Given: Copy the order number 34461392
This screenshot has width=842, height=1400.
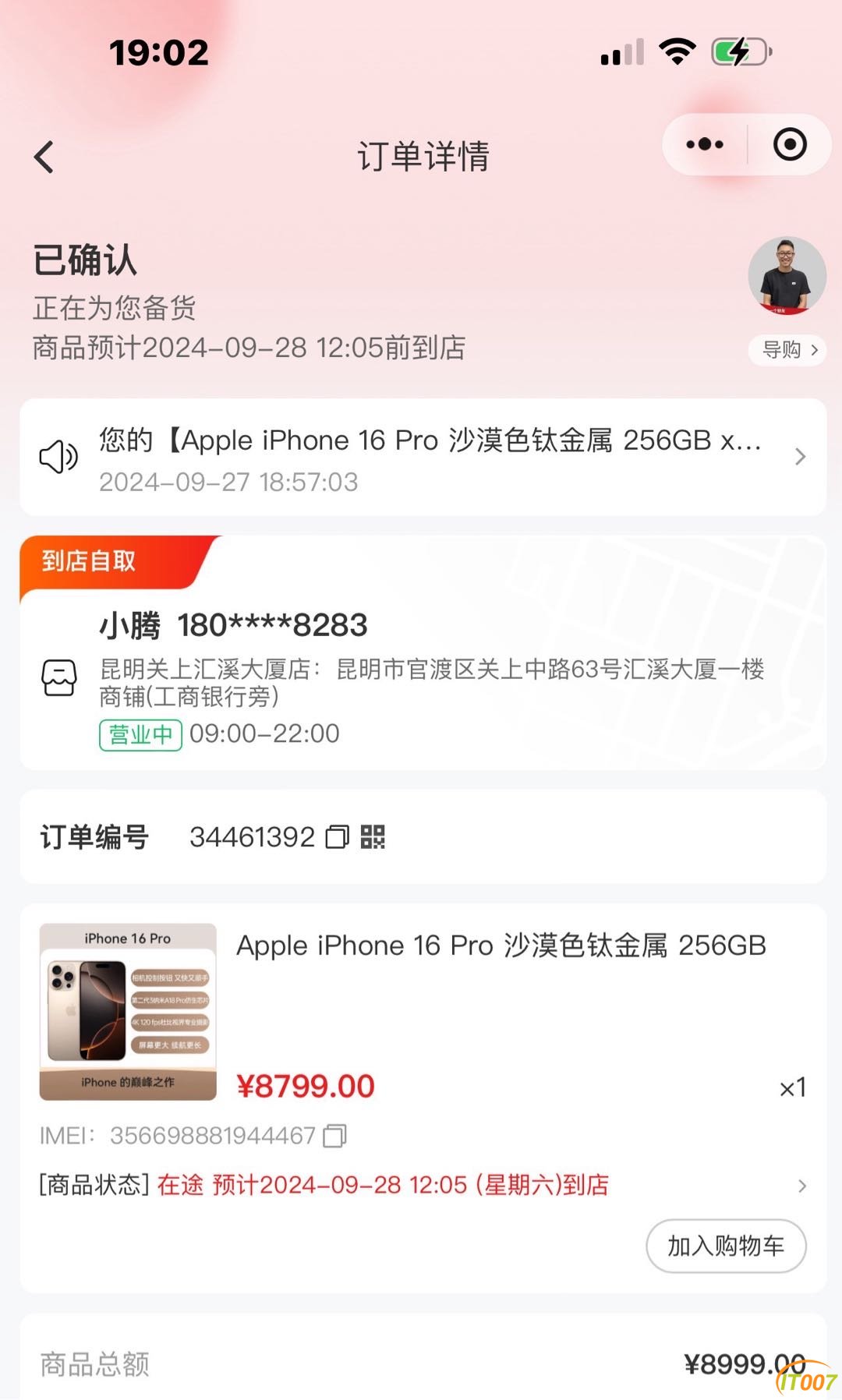Looking at the screenshot, I should (338, 837).
